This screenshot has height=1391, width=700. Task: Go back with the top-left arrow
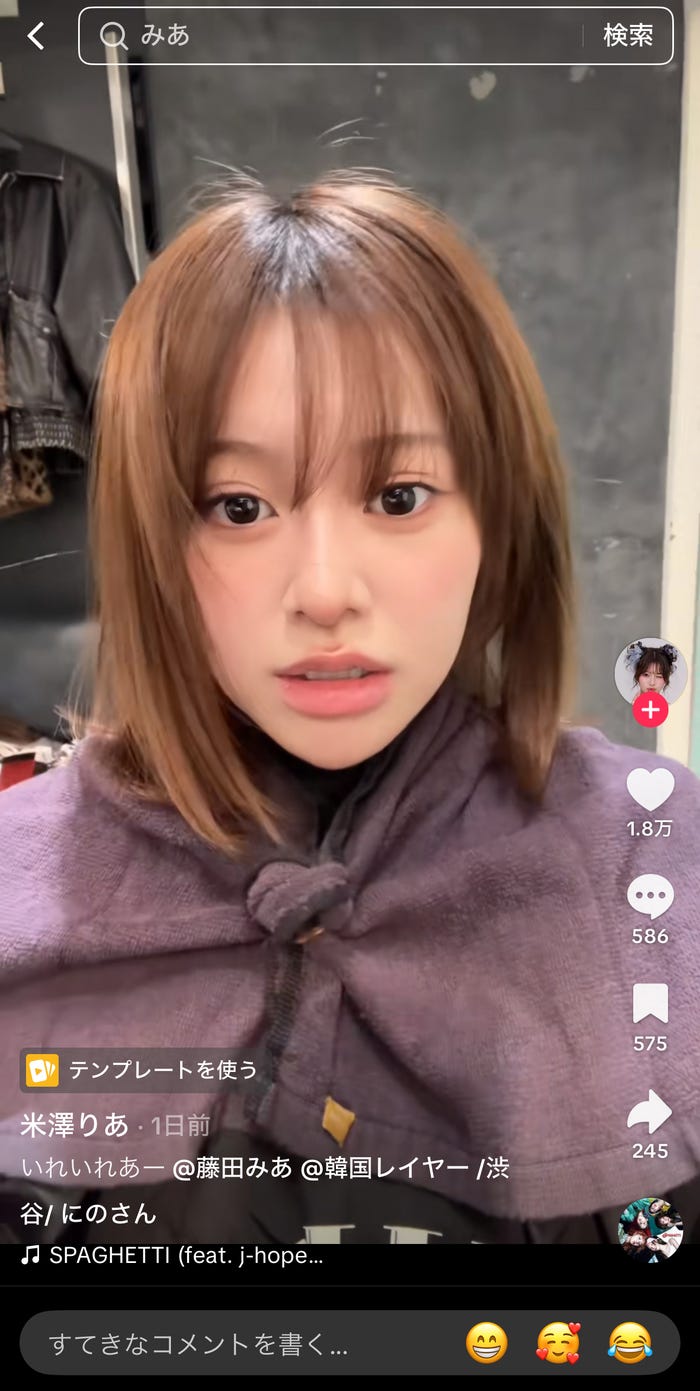click(x=36, y=36)
